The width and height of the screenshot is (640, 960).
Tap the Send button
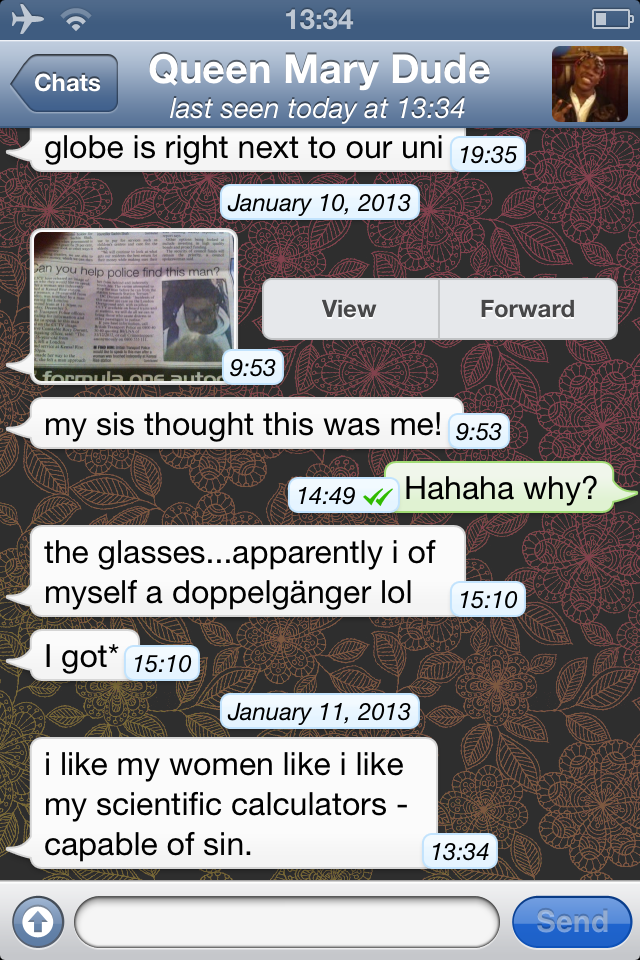(572, 921)
